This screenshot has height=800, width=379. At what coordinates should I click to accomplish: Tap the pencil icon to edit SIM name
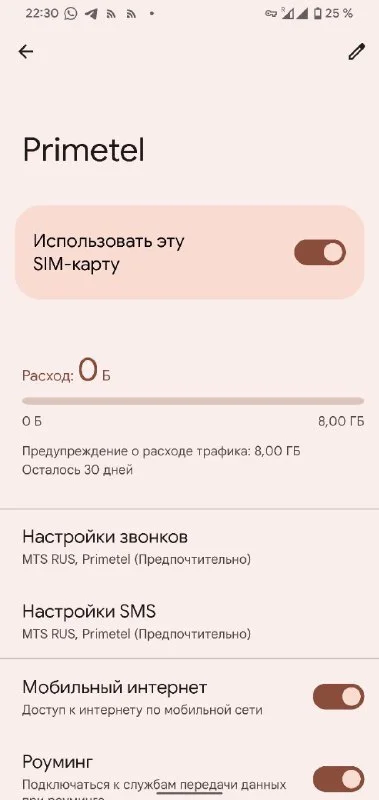click(357, 52)
